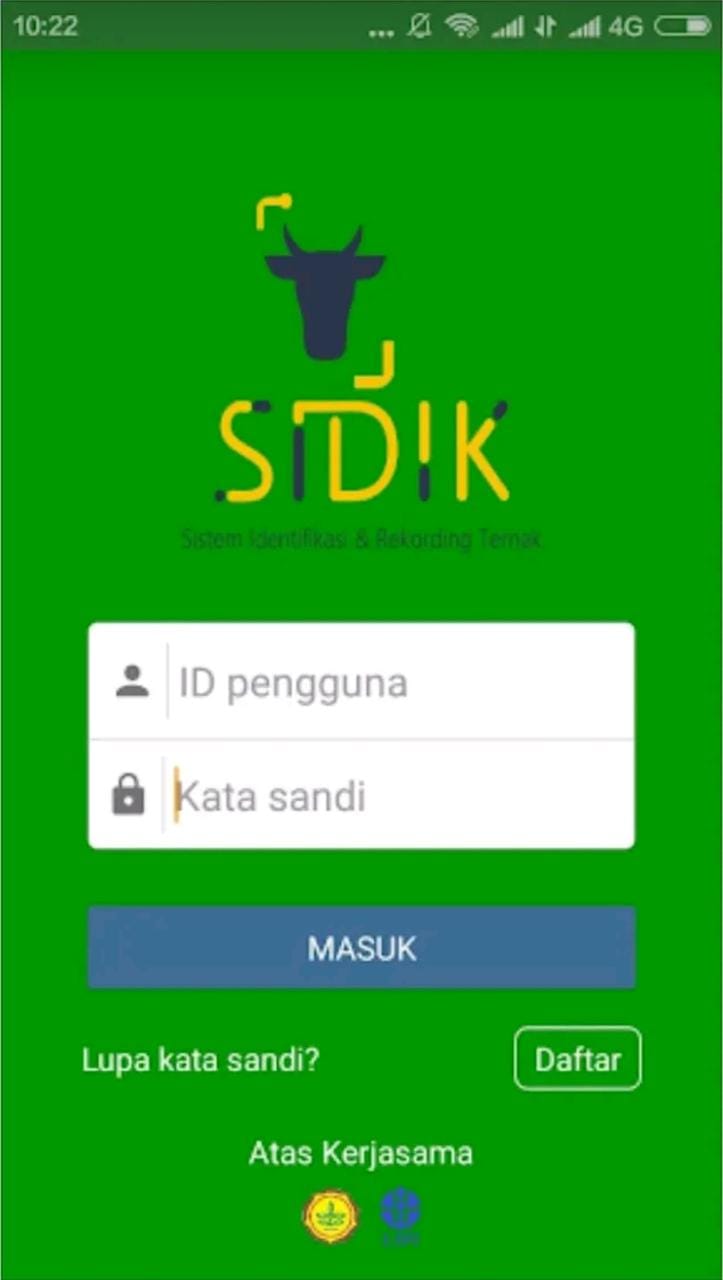Log in with the MASUK button
Viewport: 723px width, 1280px height.
(x=361, y=948)
